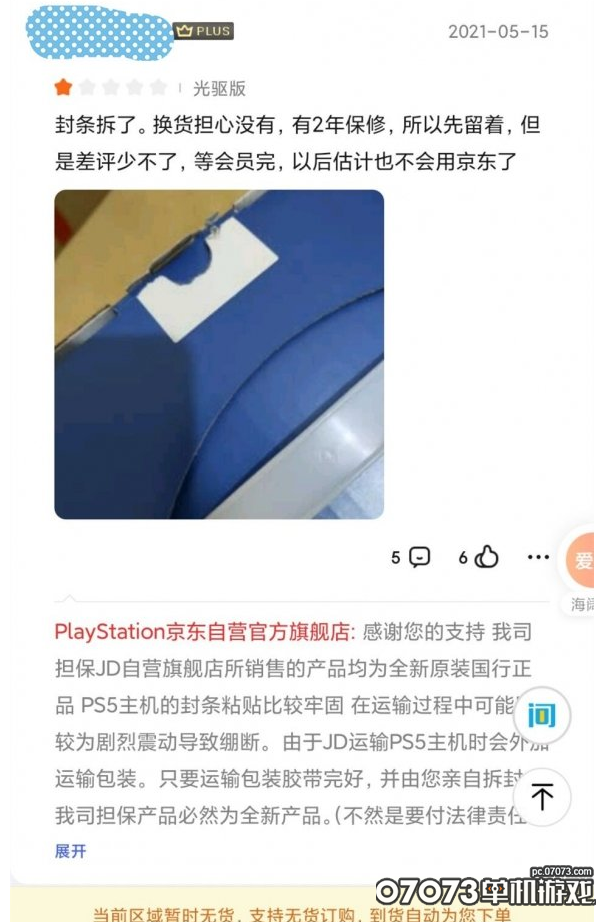Open comments on this review
This screenshot has width=606, height=922.
coord(419,557)
